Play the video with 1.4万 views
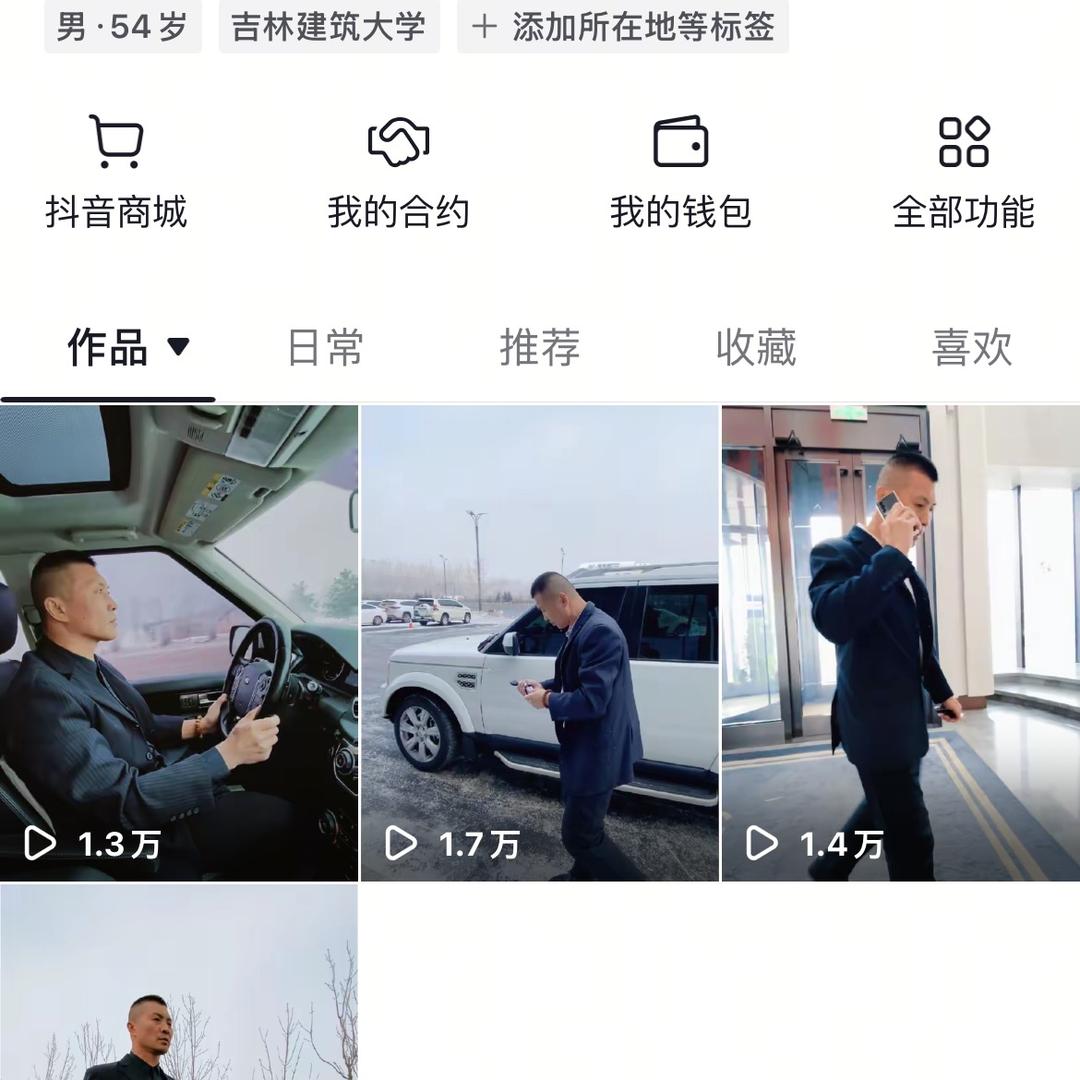 tap(901, 642)
